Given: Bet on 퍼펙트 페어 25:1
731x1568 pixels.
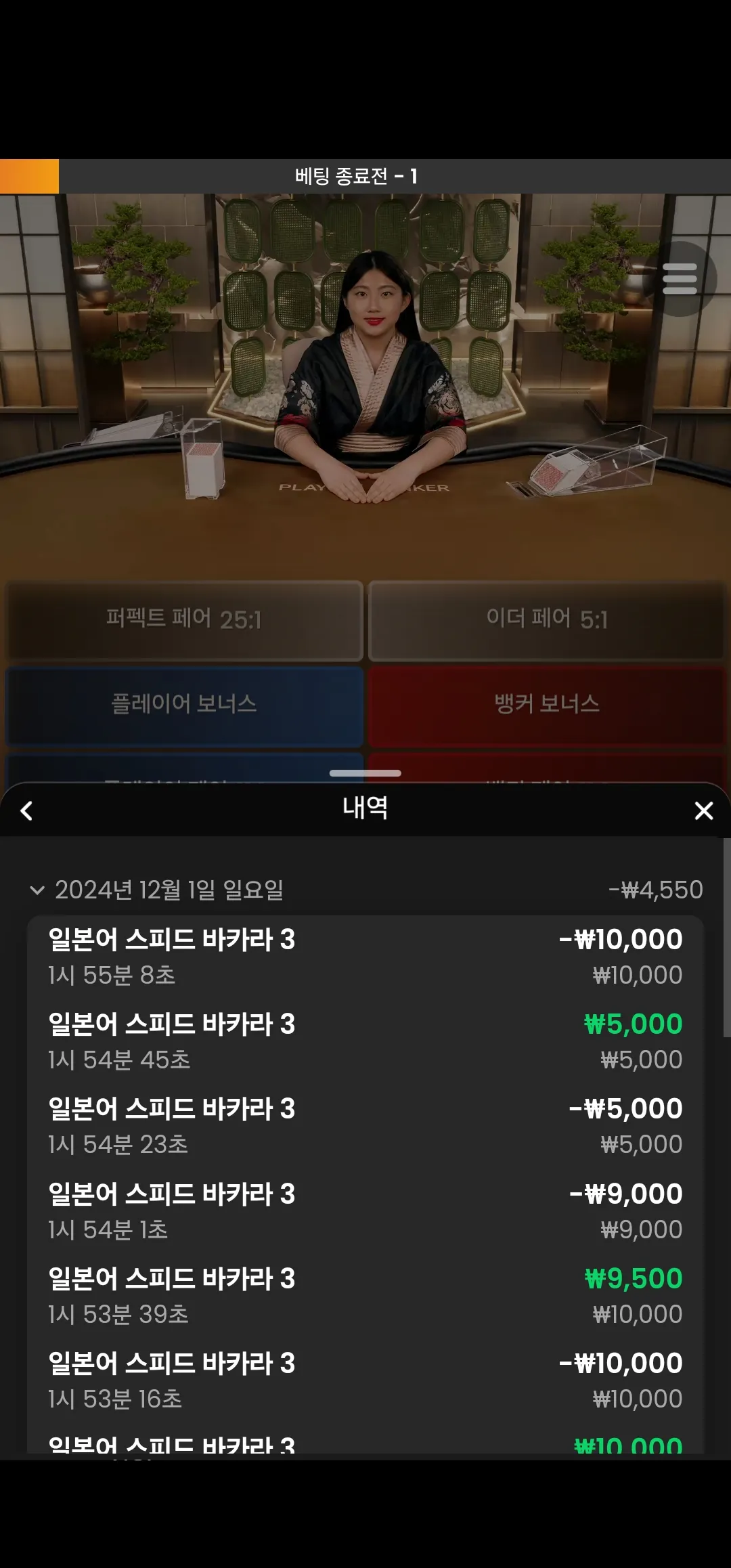Looking at the screenshot, I should coord(184,619).
